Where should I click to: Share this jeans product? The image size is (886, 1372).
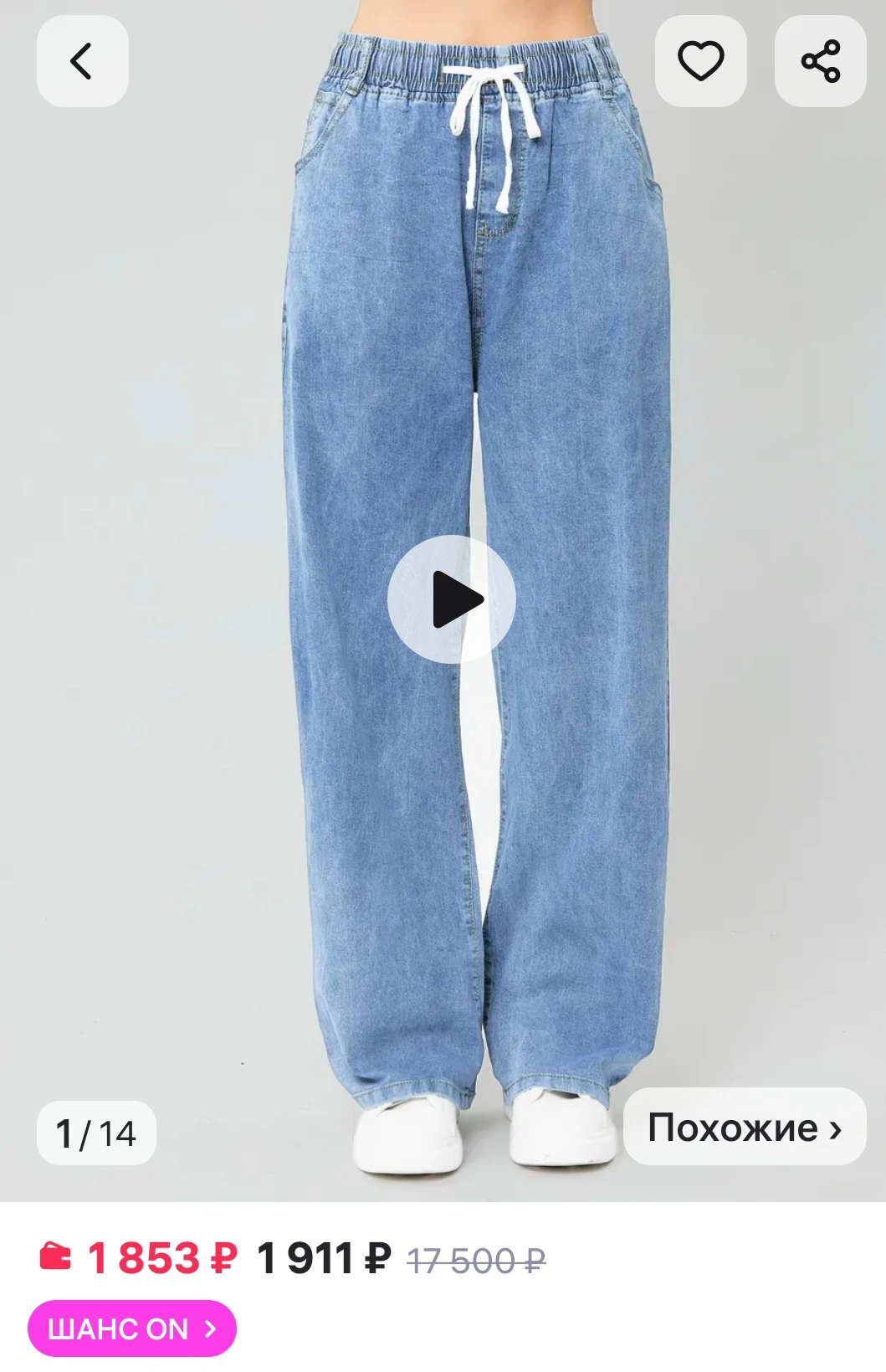pyautogui.click(x=820, y=61)
